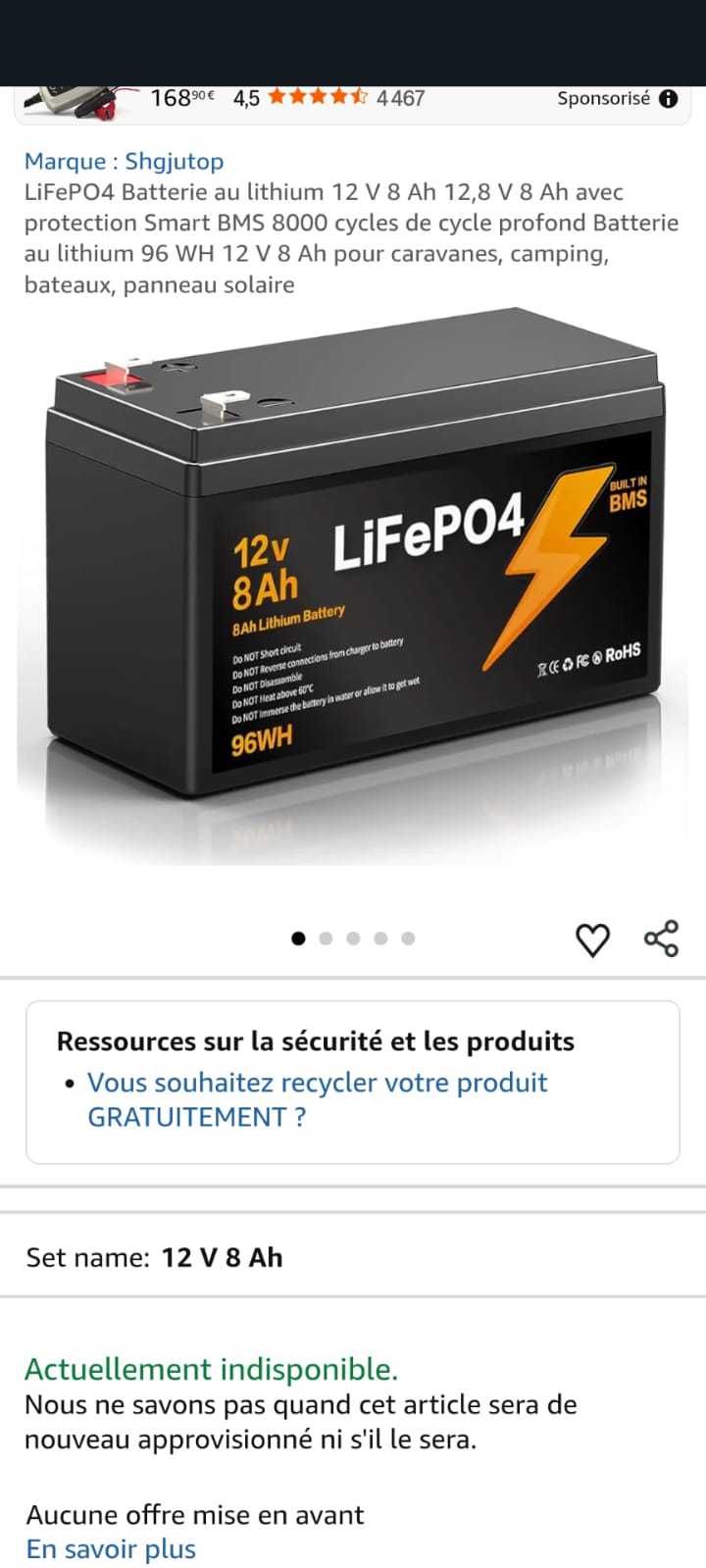Jump to second image page dot
The height and width of the screenshot is (1568, 706).
[326, 938]
